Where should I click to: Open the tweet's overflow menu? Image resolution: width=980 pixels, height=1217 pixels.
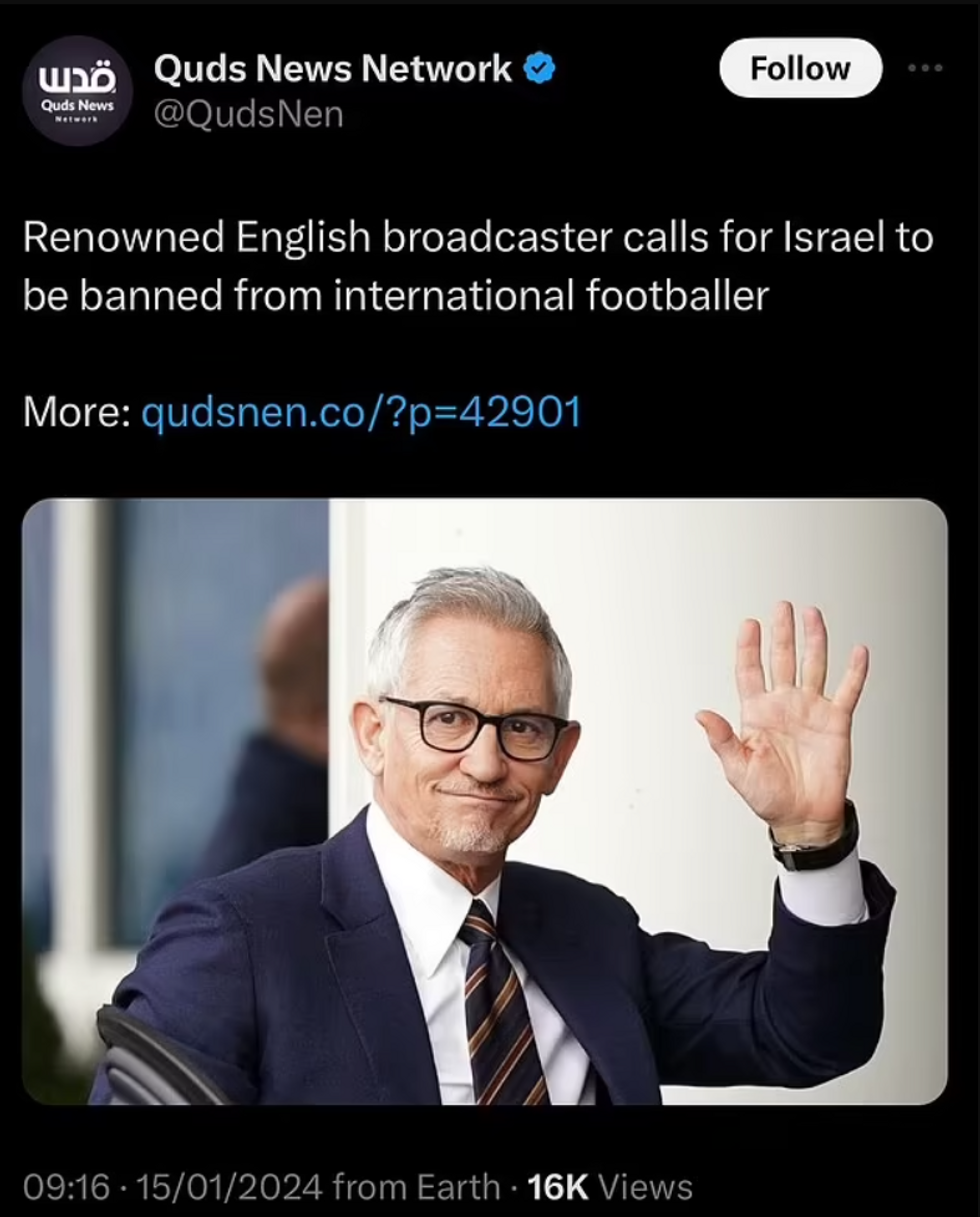click(x=925, y=69)
